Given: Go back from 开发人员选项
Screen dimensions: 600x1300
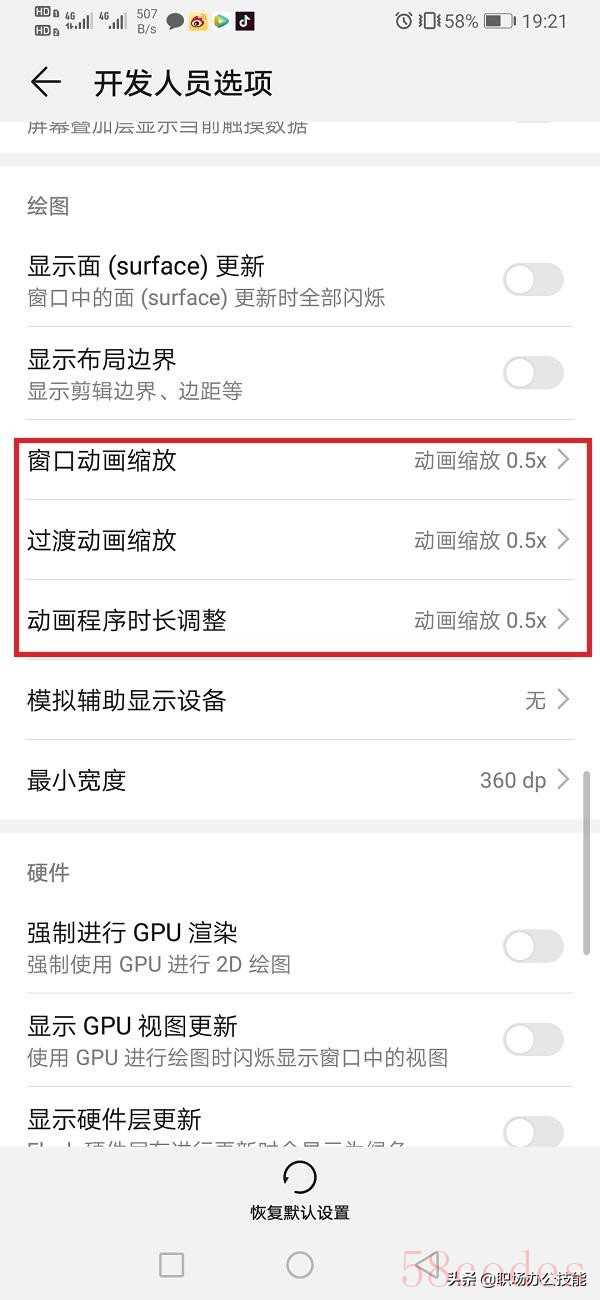Looking at the screenshot, I should tap(46, 83).
